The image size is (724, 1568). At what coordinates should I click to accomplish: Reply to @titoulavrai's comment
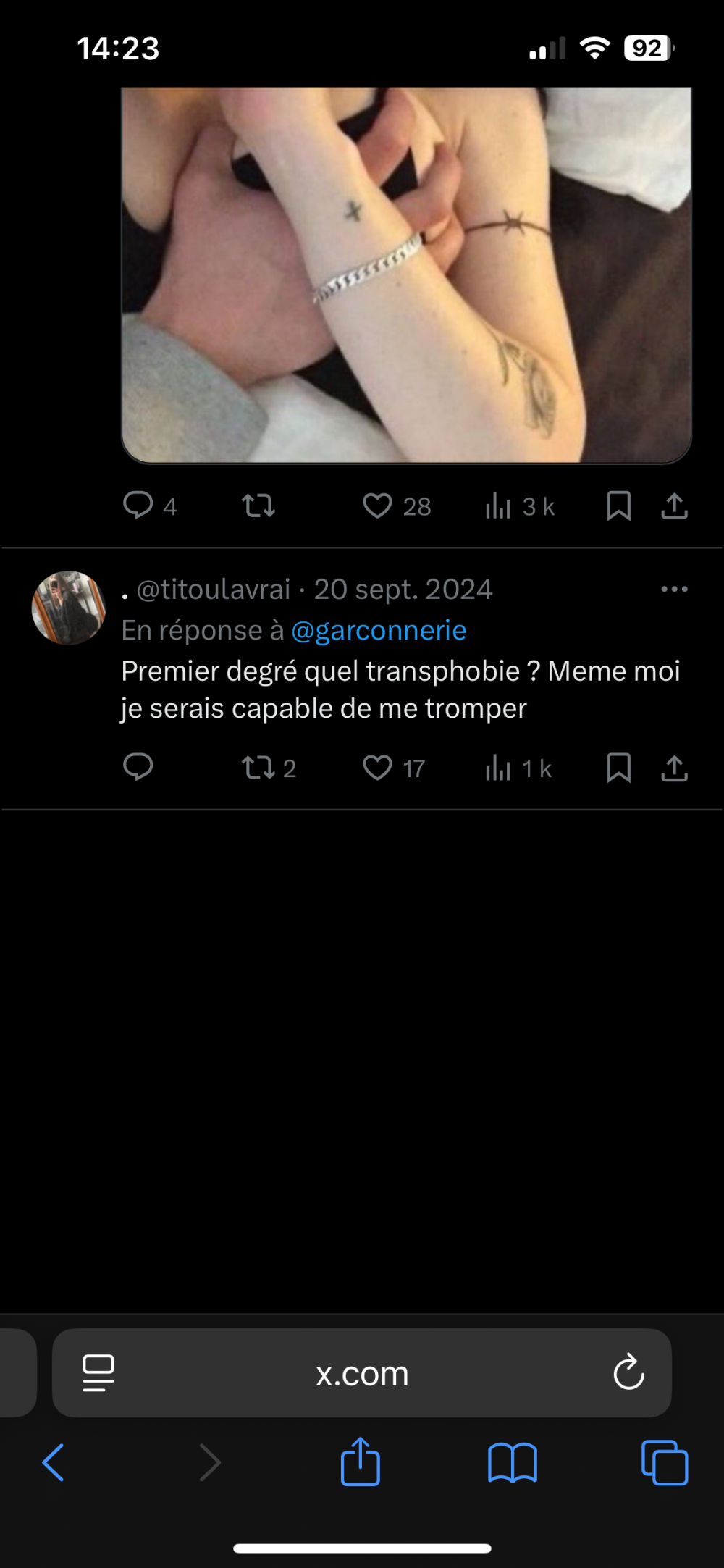pos(138,768)
